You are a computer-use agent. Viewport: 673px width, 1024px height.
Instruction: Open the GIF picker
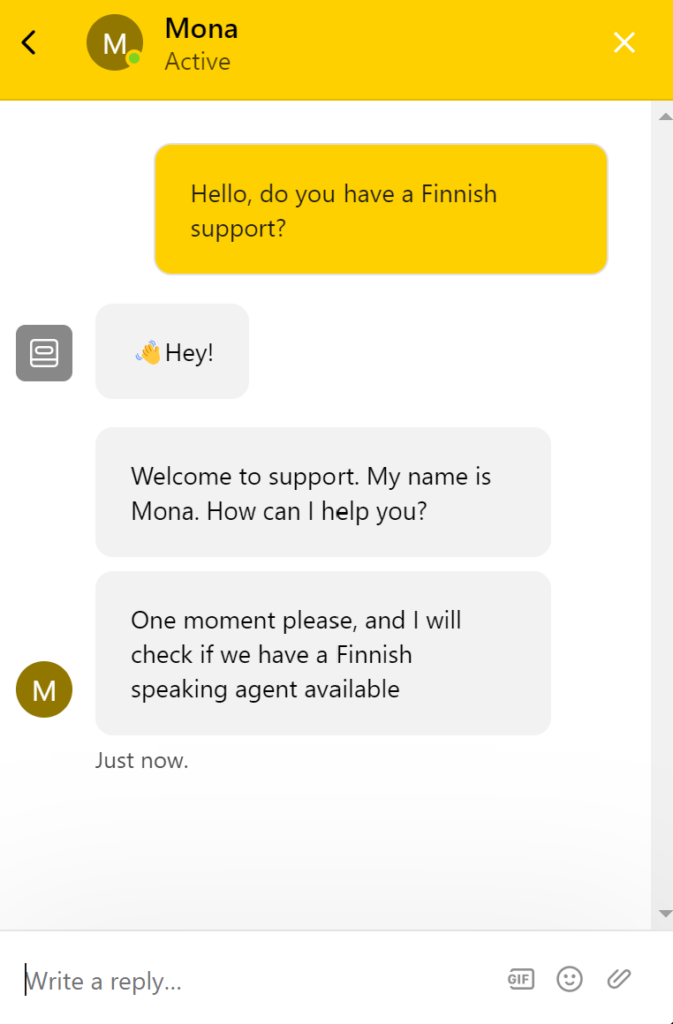point(520,980)
